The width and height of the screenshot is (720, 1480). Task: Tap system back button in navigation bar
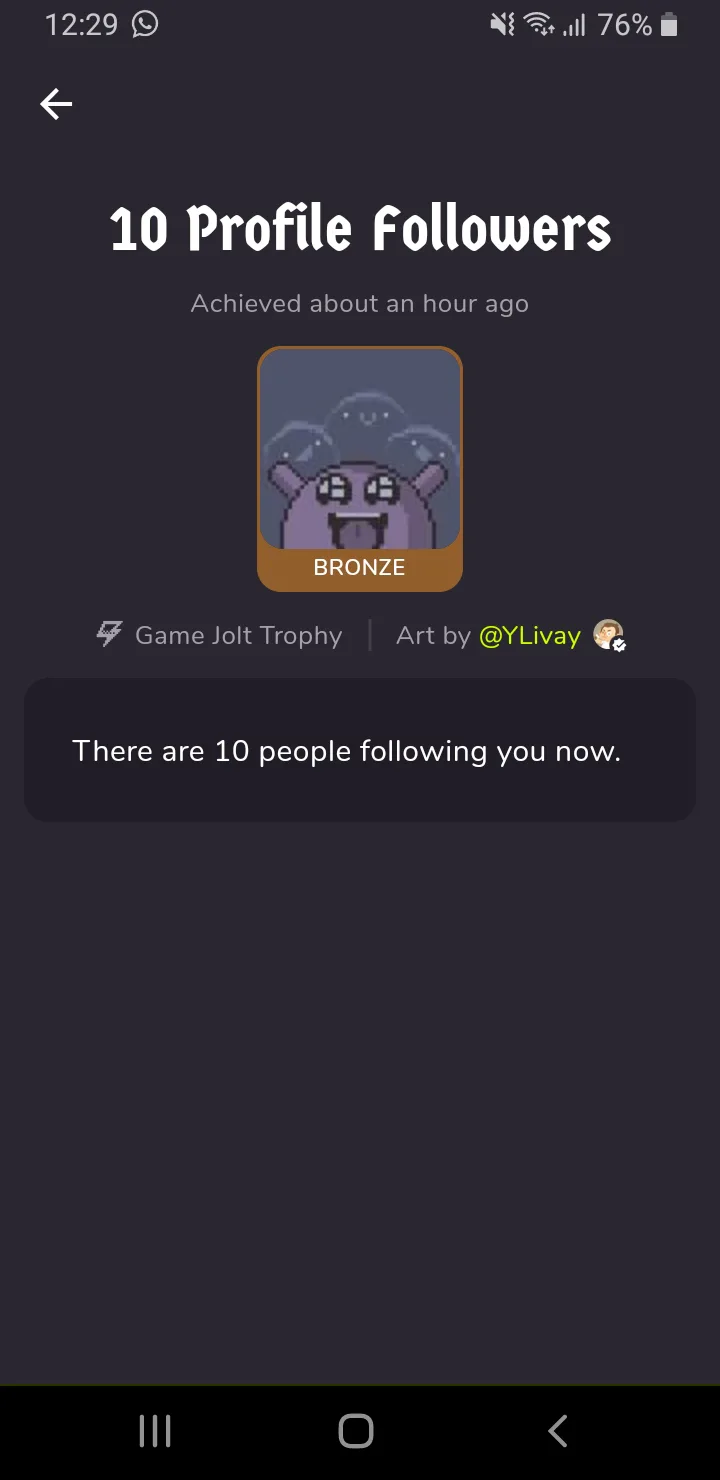click(558, 1431)
